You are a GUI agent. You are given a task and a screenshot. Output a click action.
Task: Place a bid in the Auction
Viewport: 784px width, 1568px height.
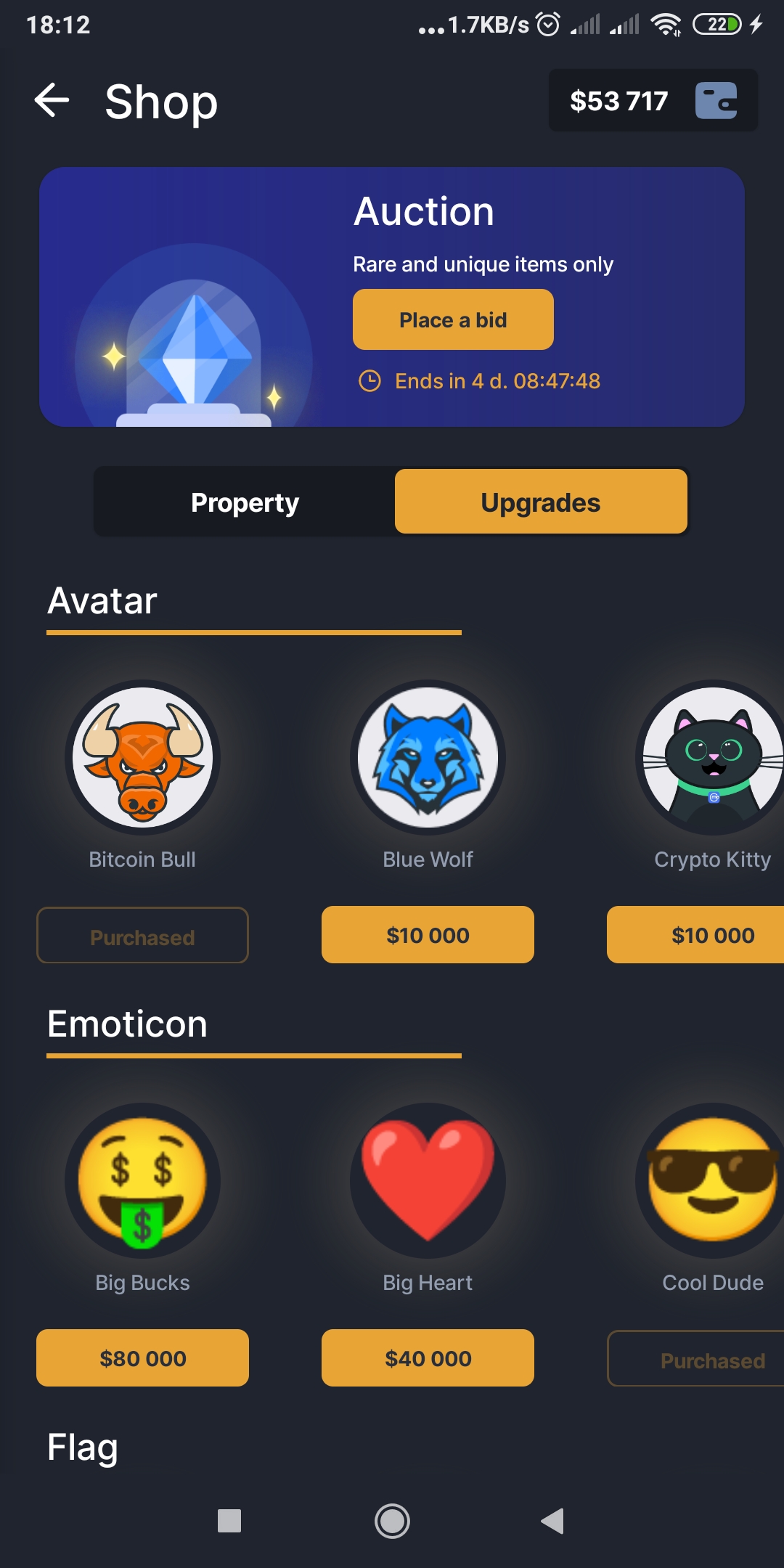pos(453,319)
